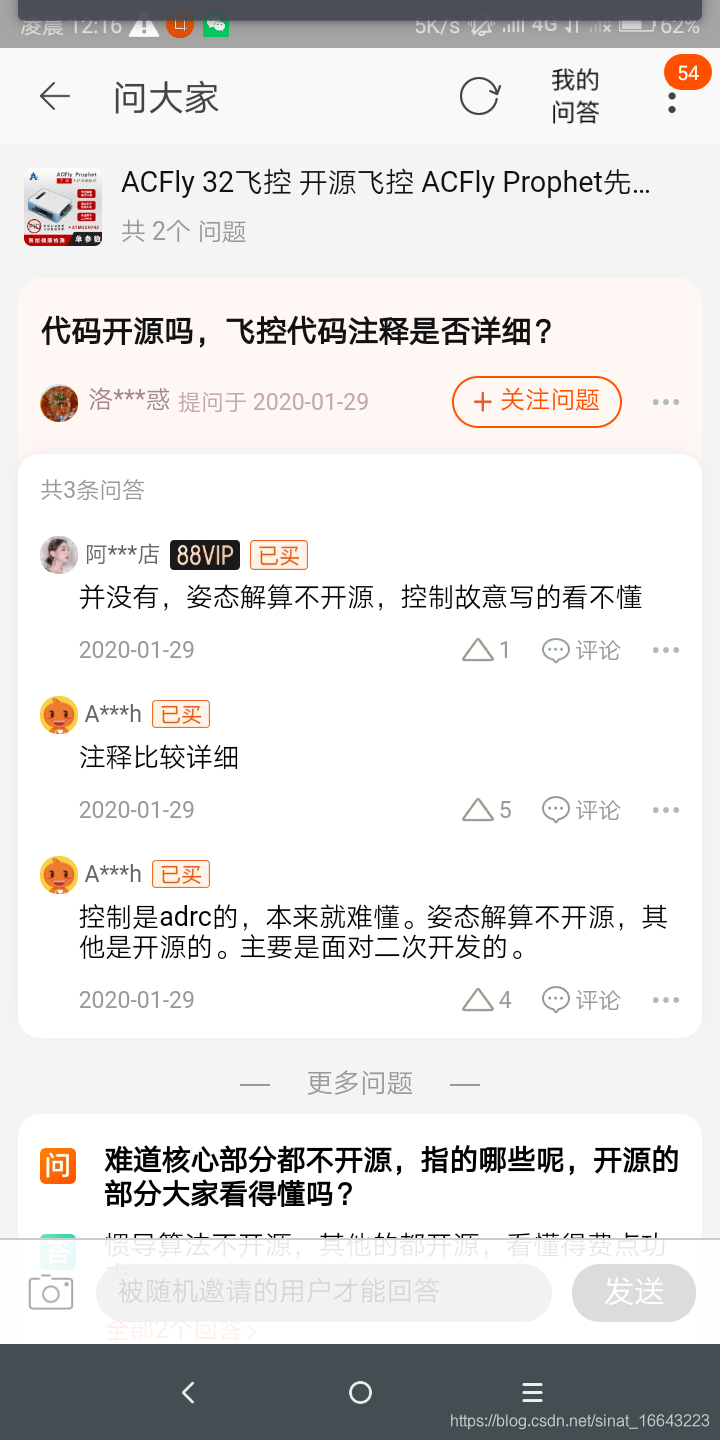Upvote the adrc control answer
The image size is (720, 1440).
pyautogui.click(x=486, y=1000)
